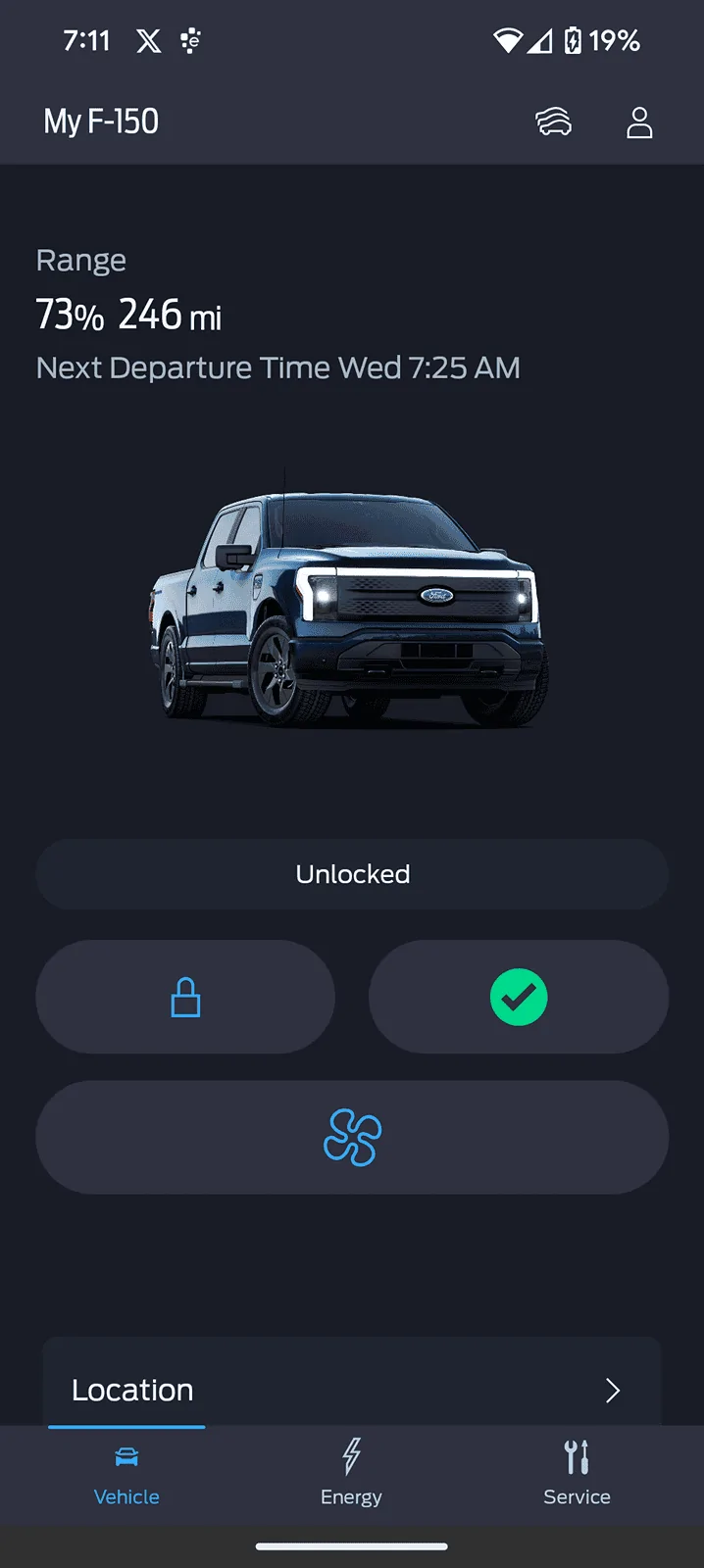
Task: Open the vehicle garage icon
Action: (x=553, y=122)
